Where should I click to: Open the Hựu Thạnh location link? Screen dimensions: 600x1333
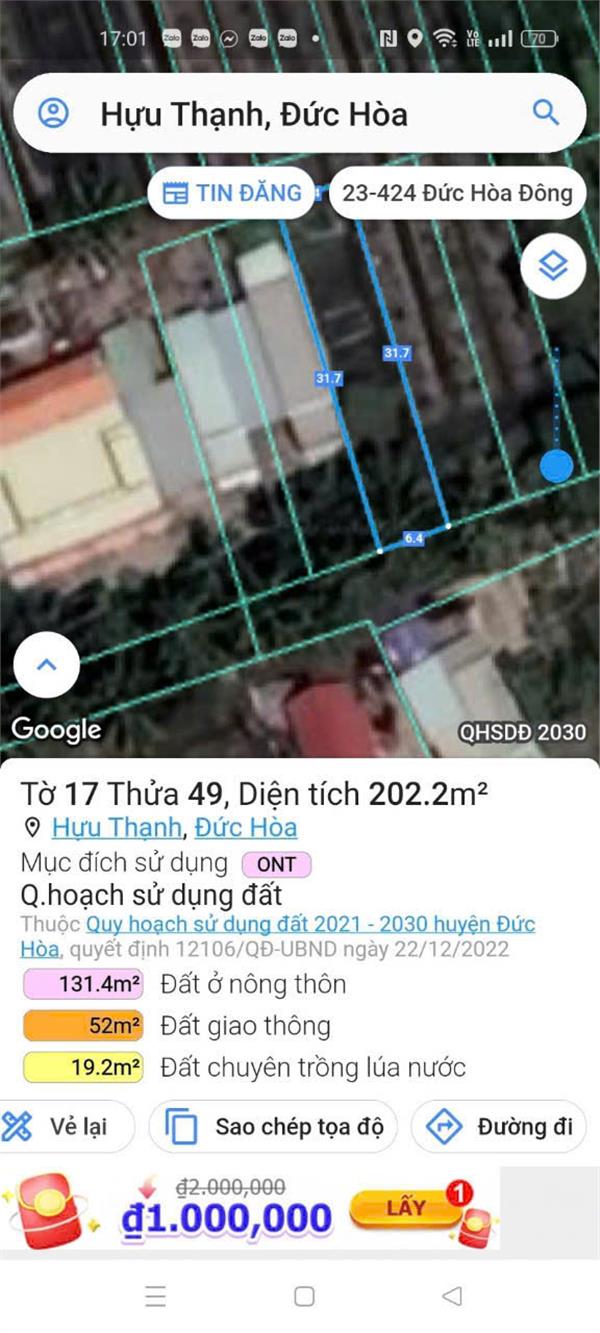[116, 827]
